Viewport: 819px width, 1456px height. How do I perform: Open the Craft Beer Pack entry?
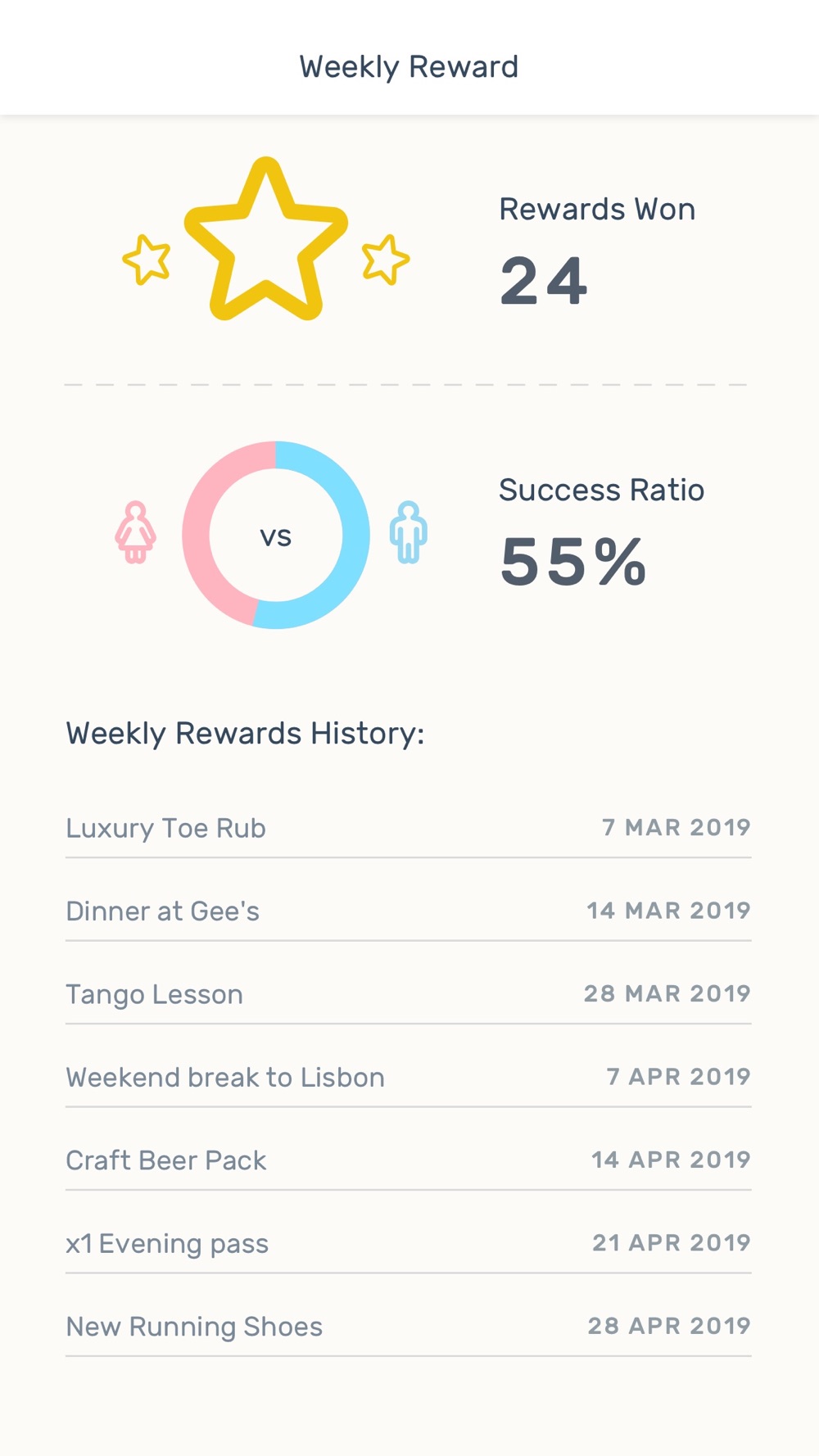click(409, 1160)
